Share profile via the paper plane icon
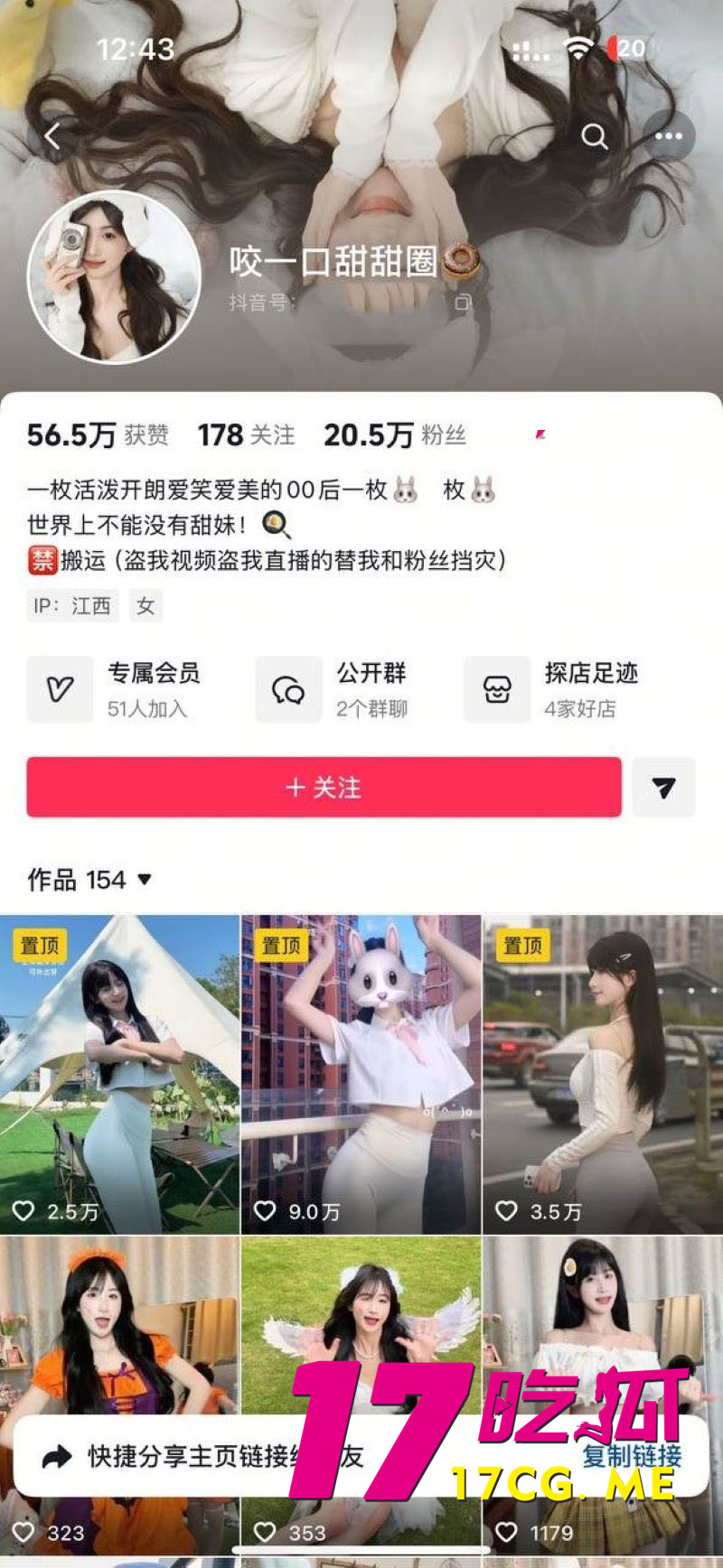 coord(664,787)
